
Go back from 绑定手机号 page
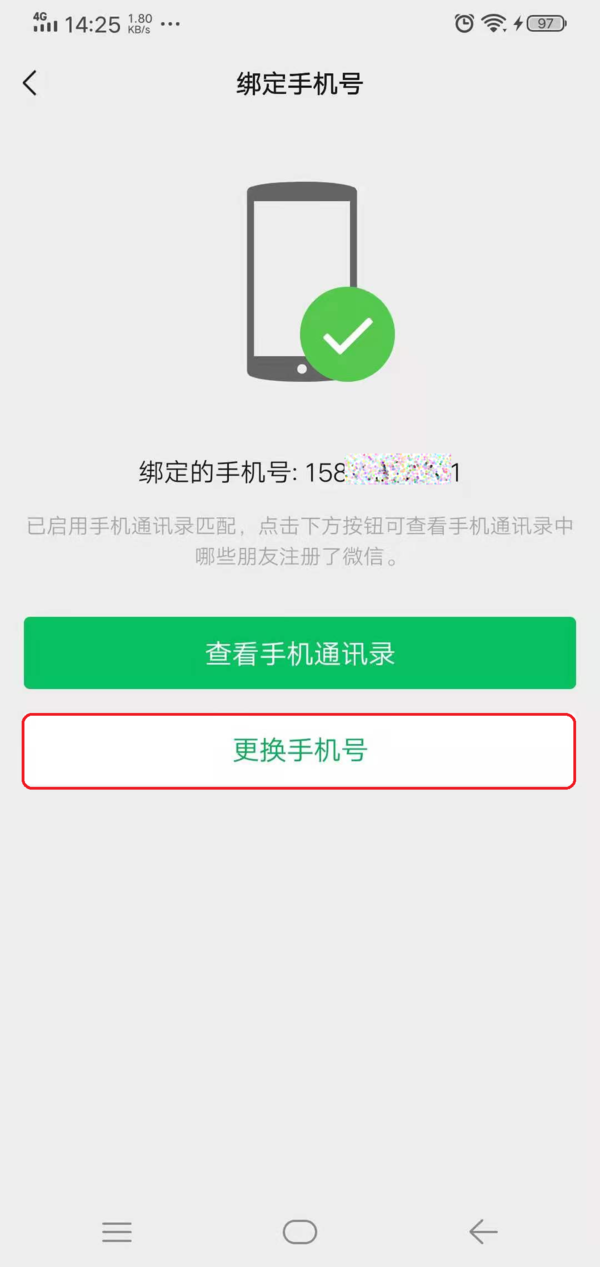(x=30, y=84)
